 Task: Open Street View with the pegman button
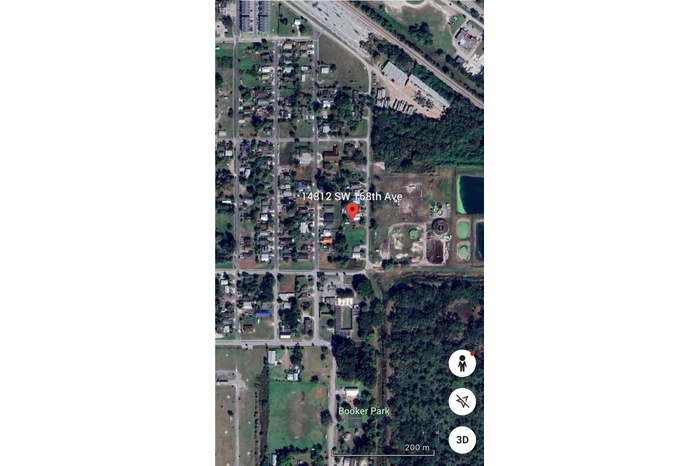[x=462, y=363]
